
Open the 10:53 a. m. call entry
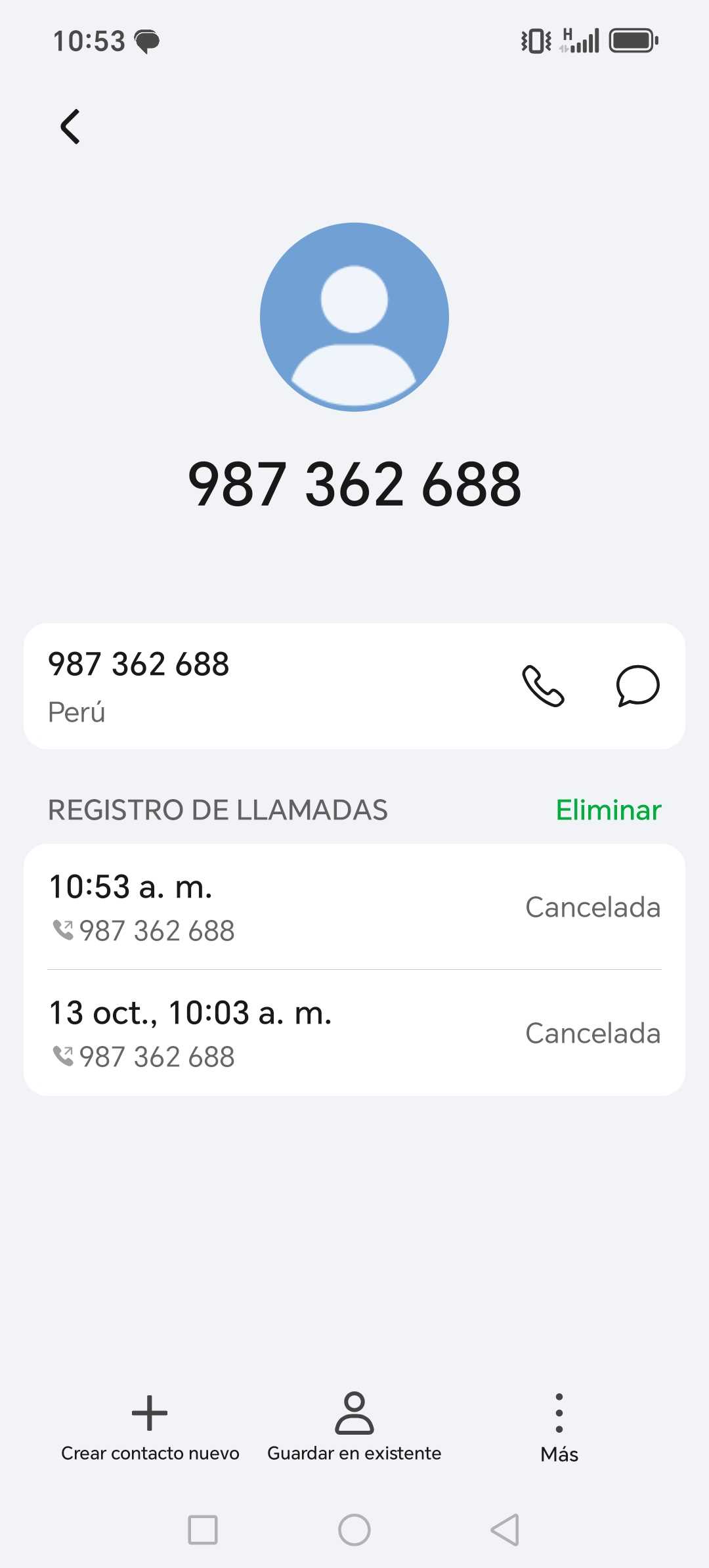(354, 907)
